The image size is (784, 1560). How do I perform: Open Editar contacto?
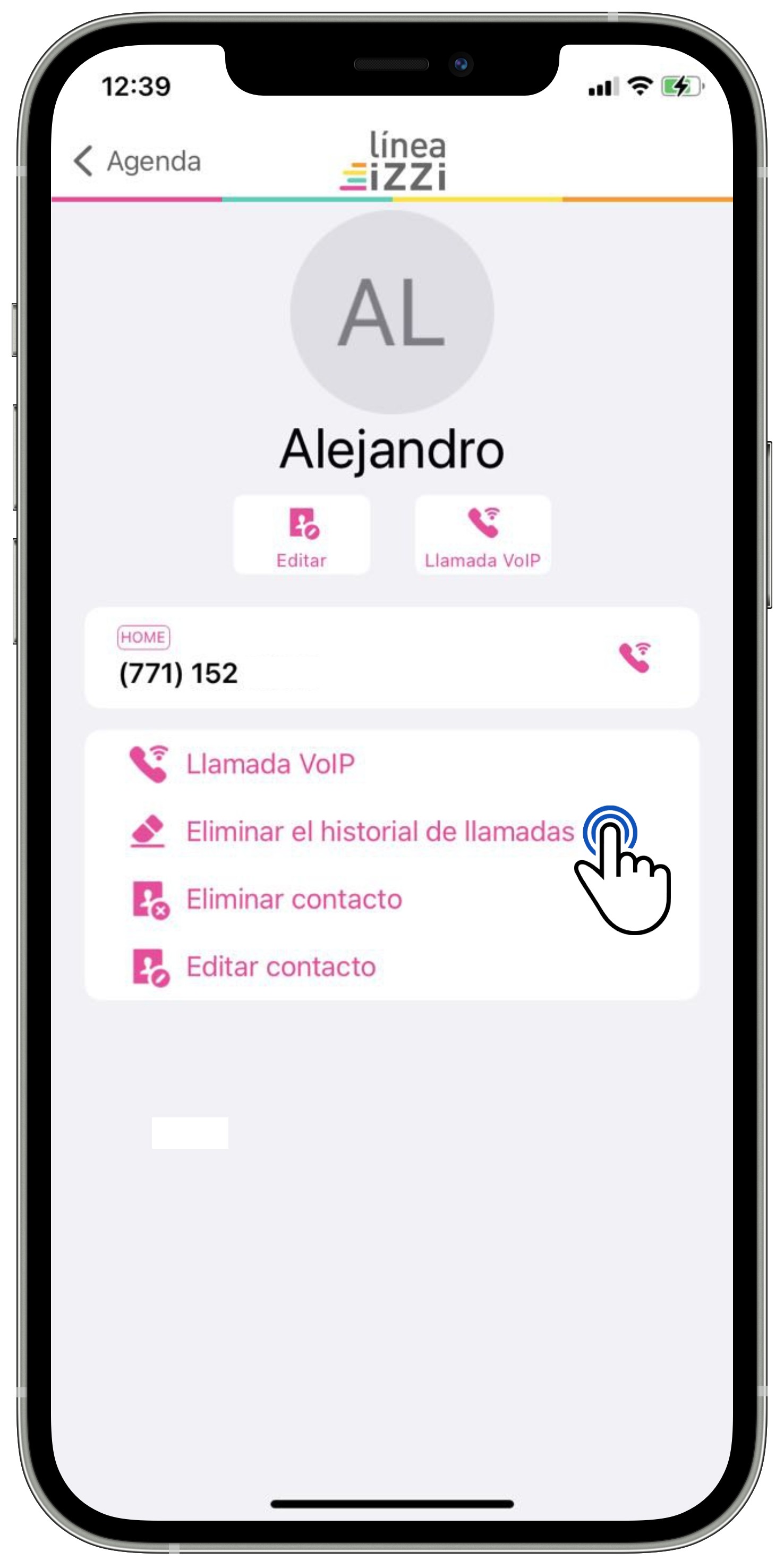[x=280, y=966]
